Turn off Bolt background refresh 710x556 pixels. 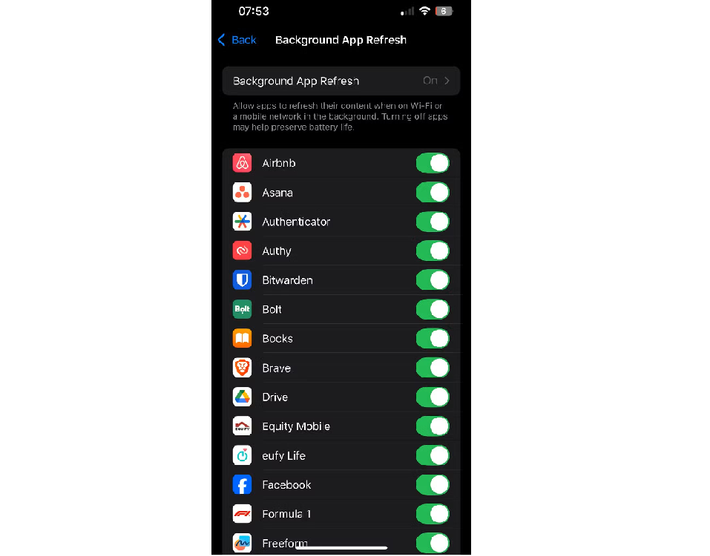(x=432, y=309)
